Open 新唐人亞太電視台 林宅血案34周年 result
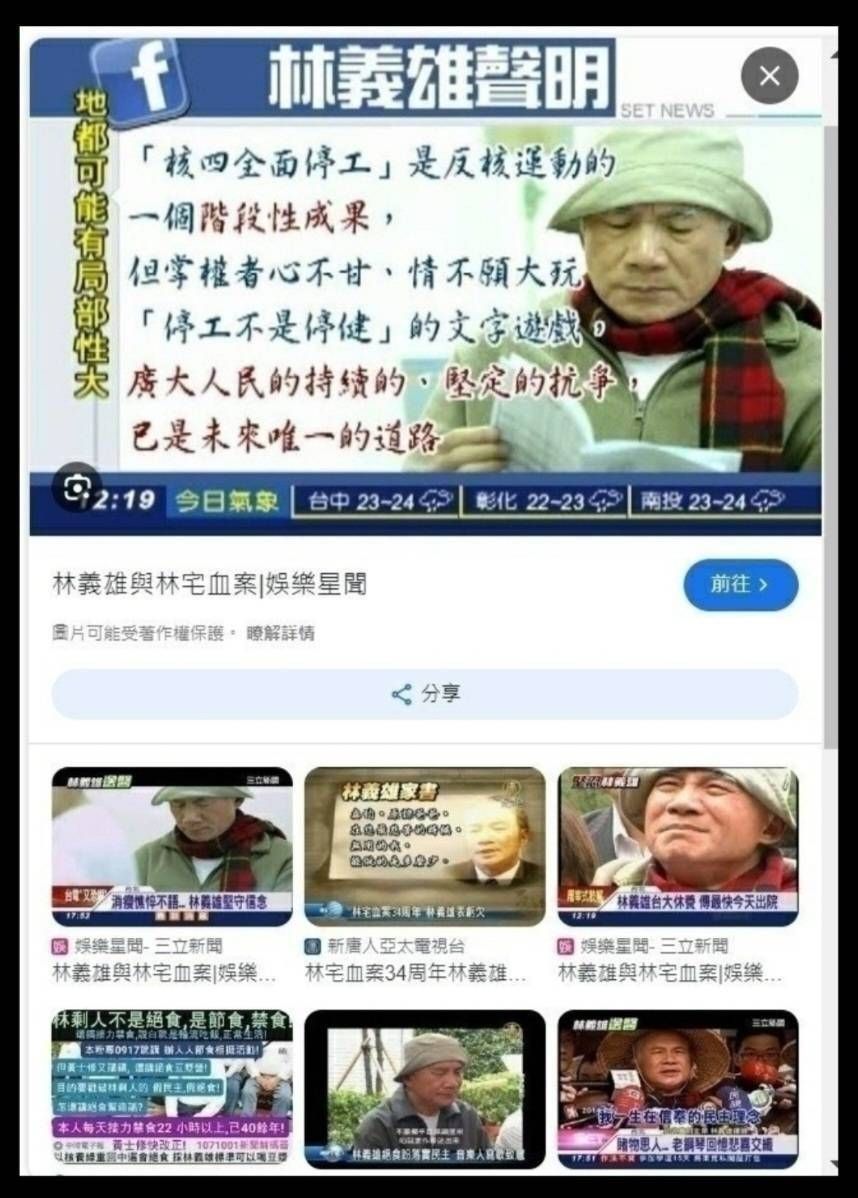The width and height of the screenshot is (858, 1198). [x=425, y=846]
